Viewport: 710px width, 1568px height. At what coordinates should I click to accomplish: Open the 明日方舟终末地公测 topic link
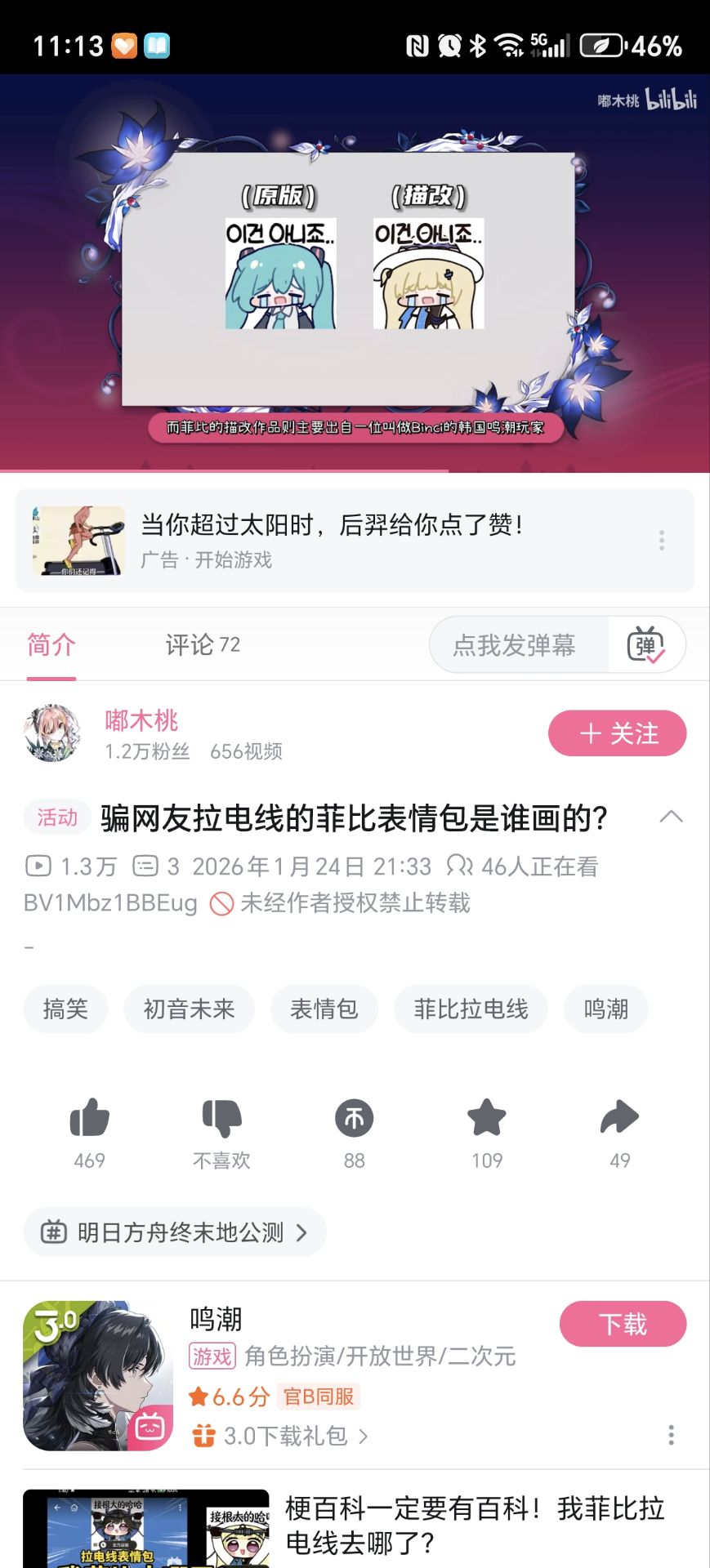point(175,1232)
